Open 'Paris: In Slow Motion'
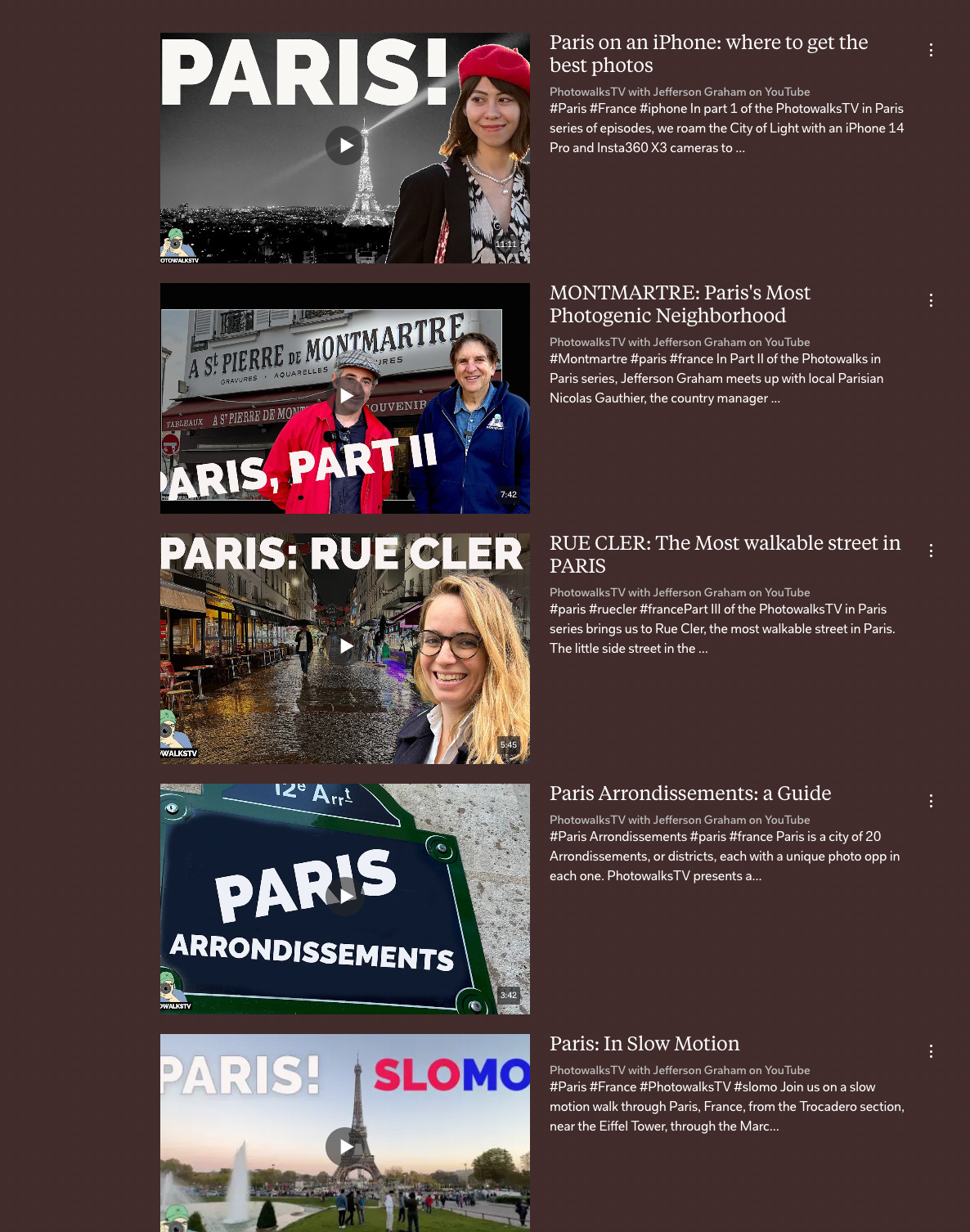The height and width of the screenshot is (1232, 970). point(644,1043)
